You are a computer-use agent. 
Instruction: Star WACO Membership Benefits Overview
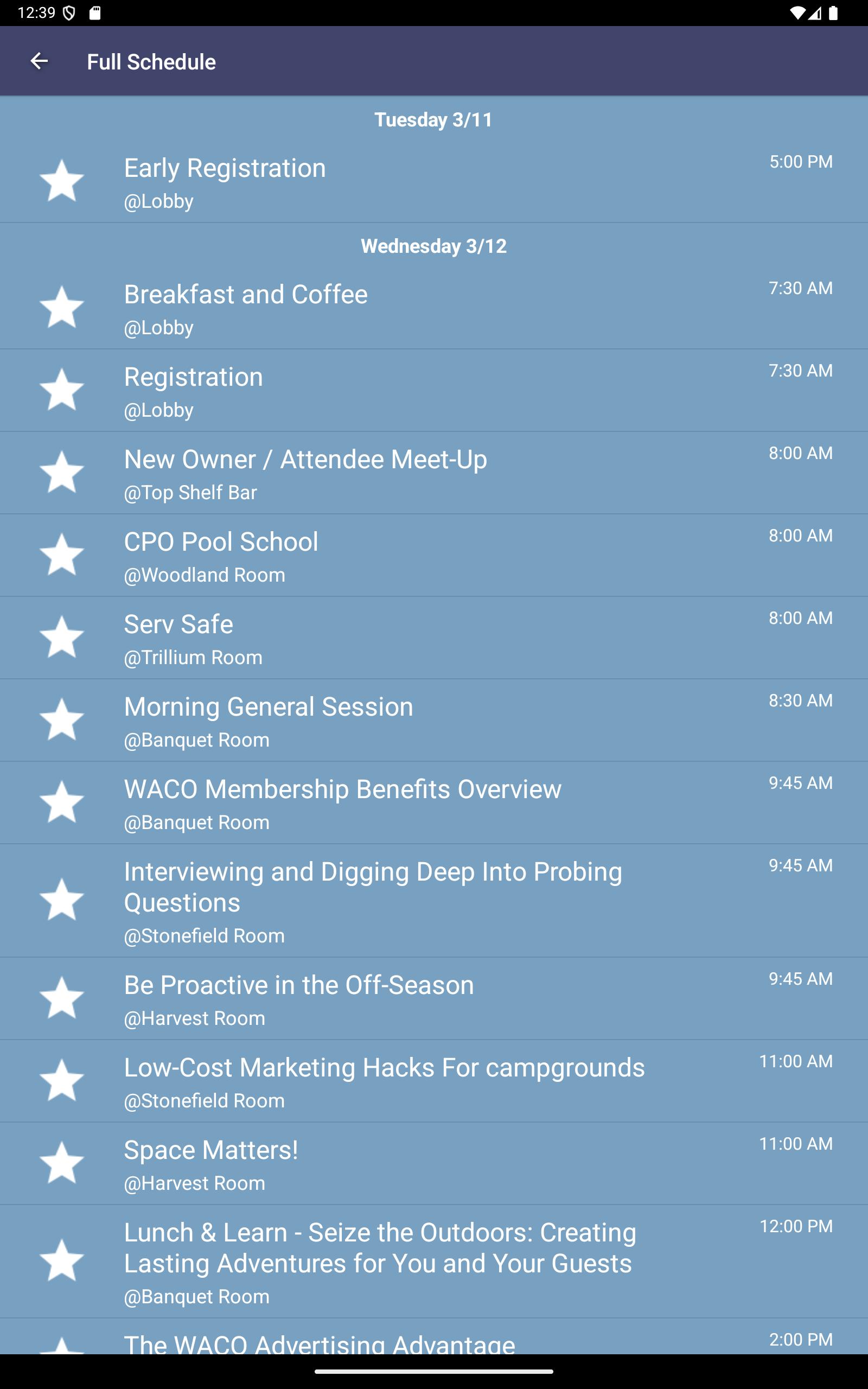(x=61, y=802)
